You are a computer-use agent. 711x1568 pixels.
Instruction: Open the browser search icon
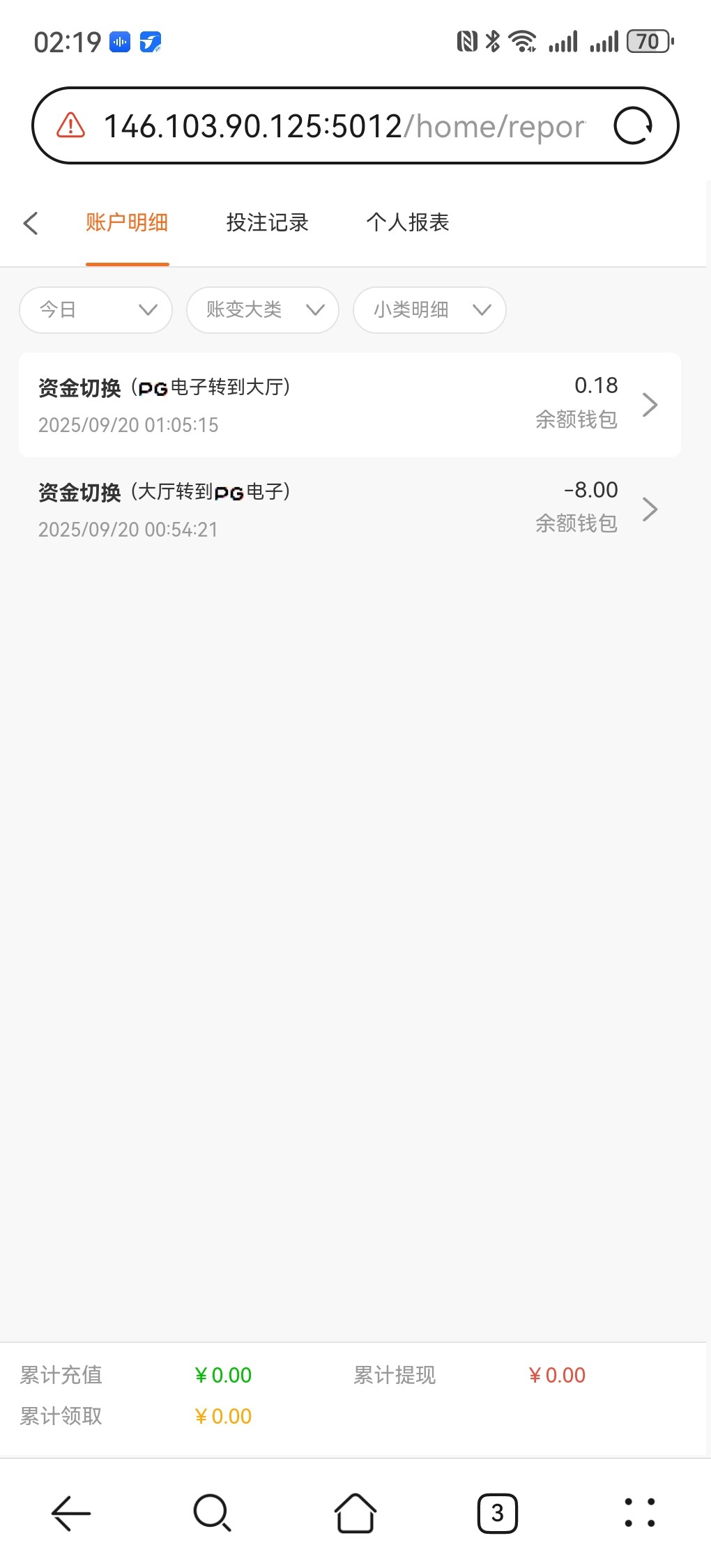click(x=211, y=1514)
